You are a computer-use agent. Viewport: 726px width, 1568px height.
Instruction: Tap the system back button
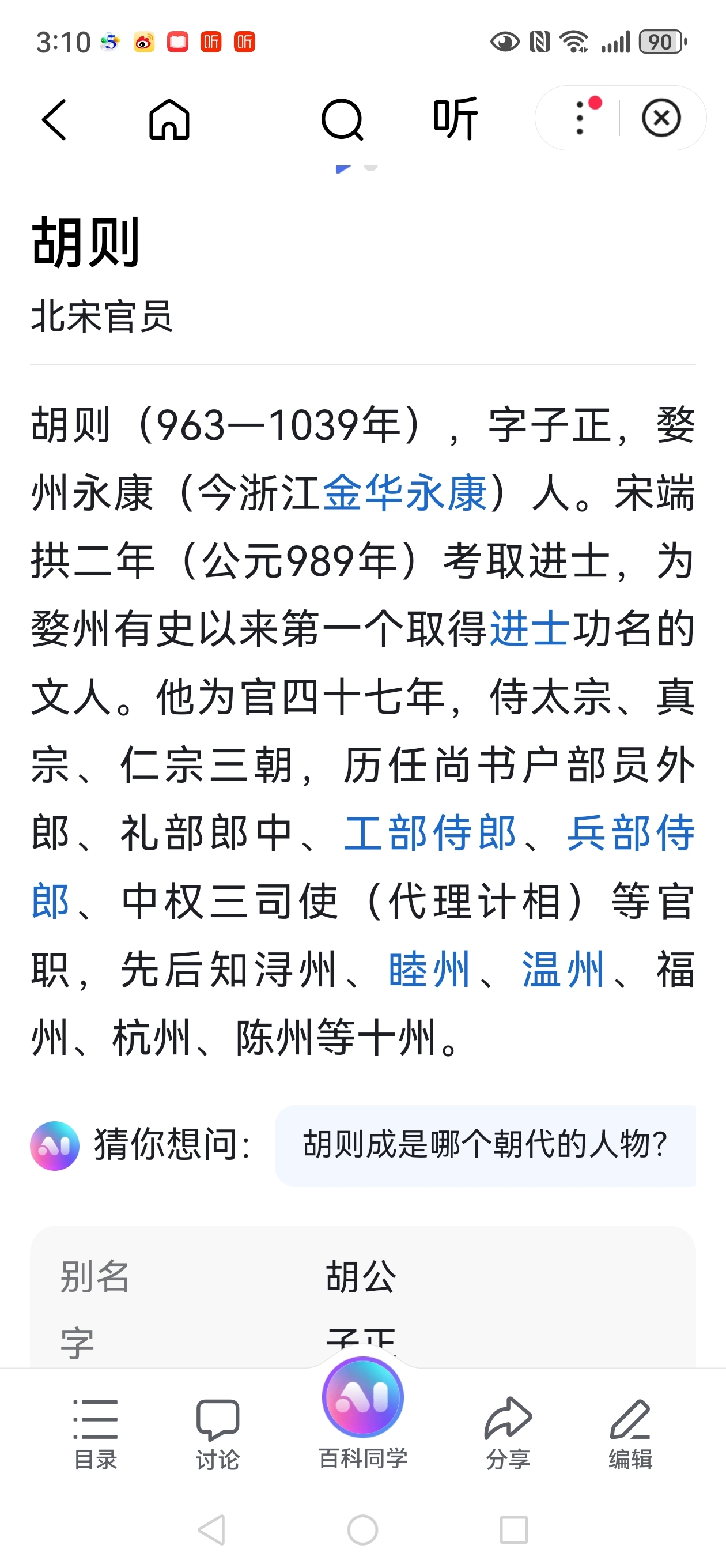tap(212, 1529)
